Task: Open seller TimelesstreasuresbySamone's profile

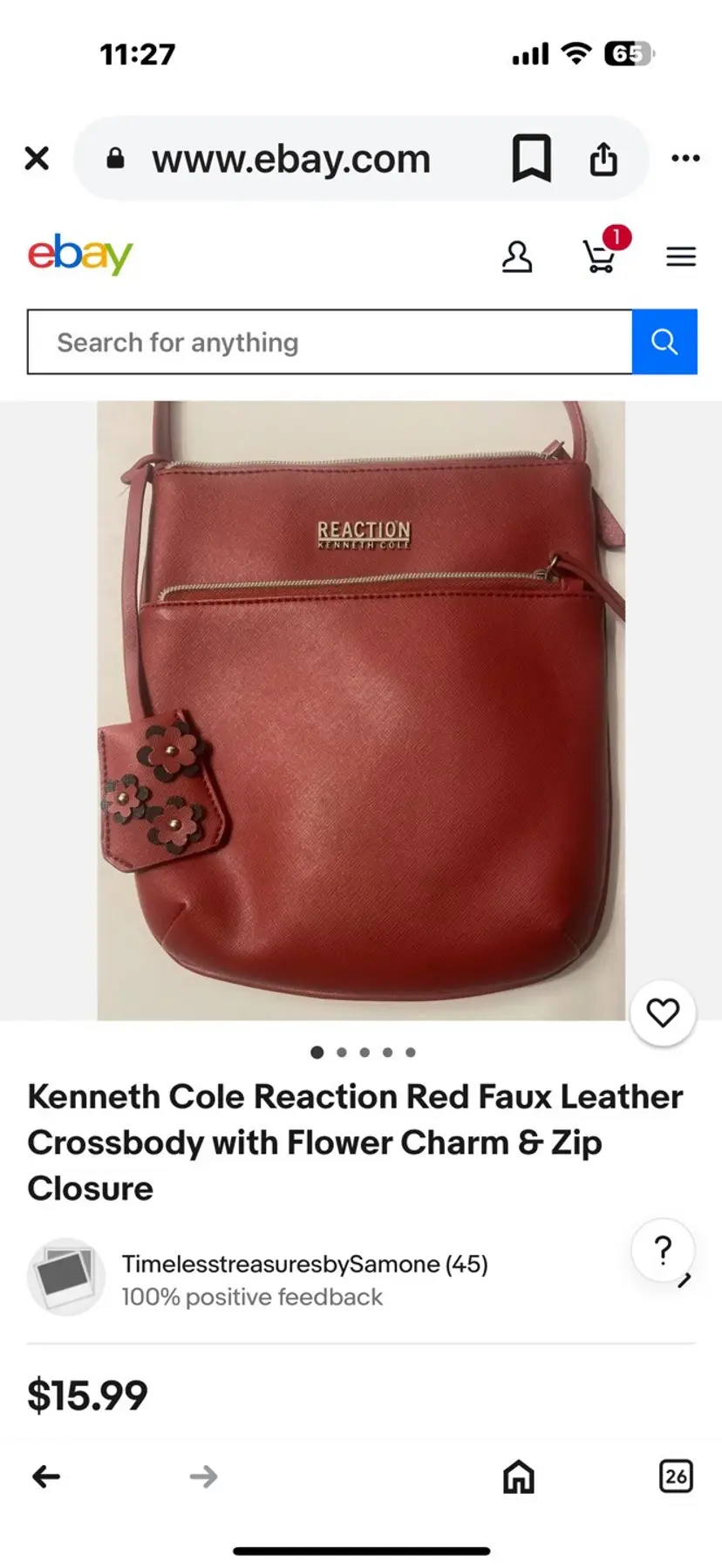Action: (x=304, y=1264)
